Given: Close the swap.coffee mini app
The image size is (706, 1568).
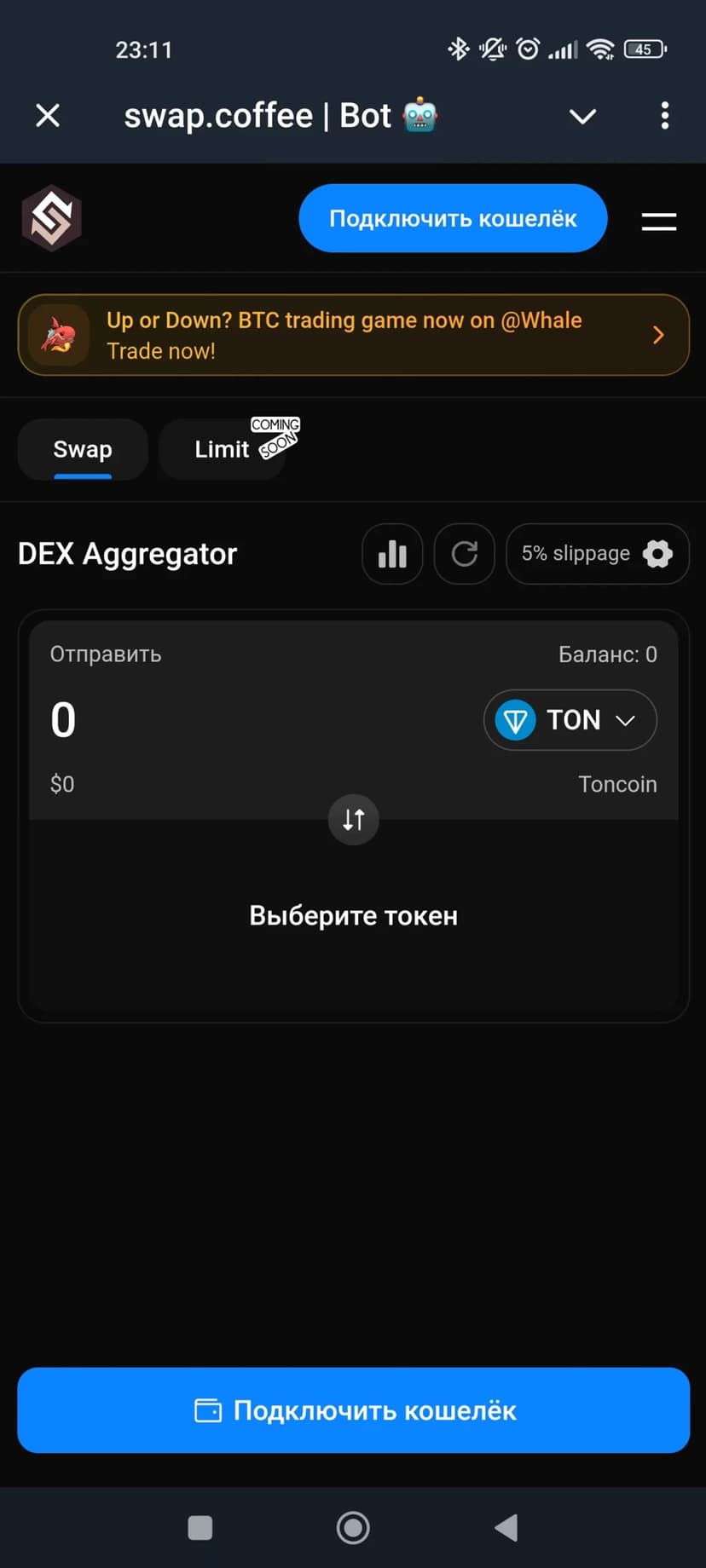Looking at the screenshot, I should 48,115.
